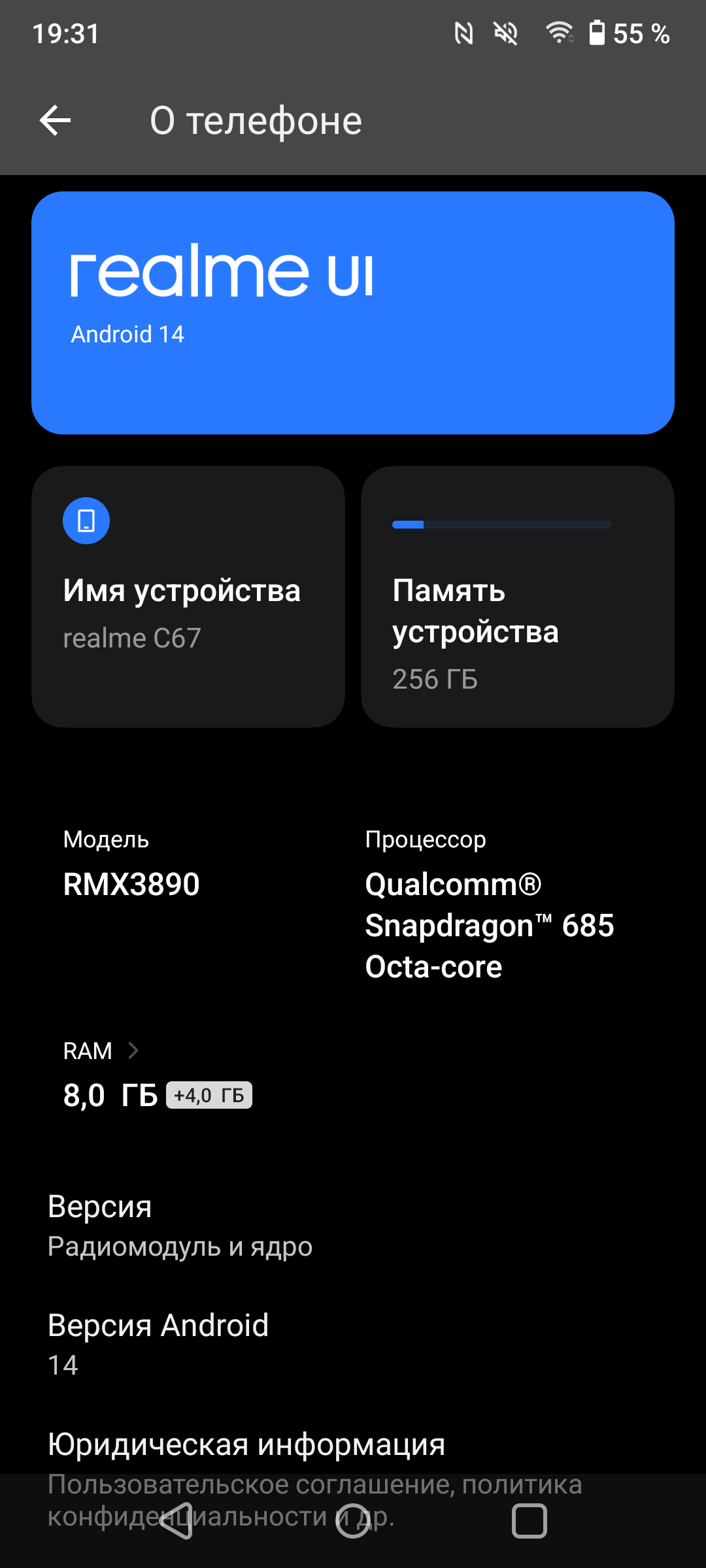
Task: Open the realme UI Android 14 card
Action: point(353,312)
